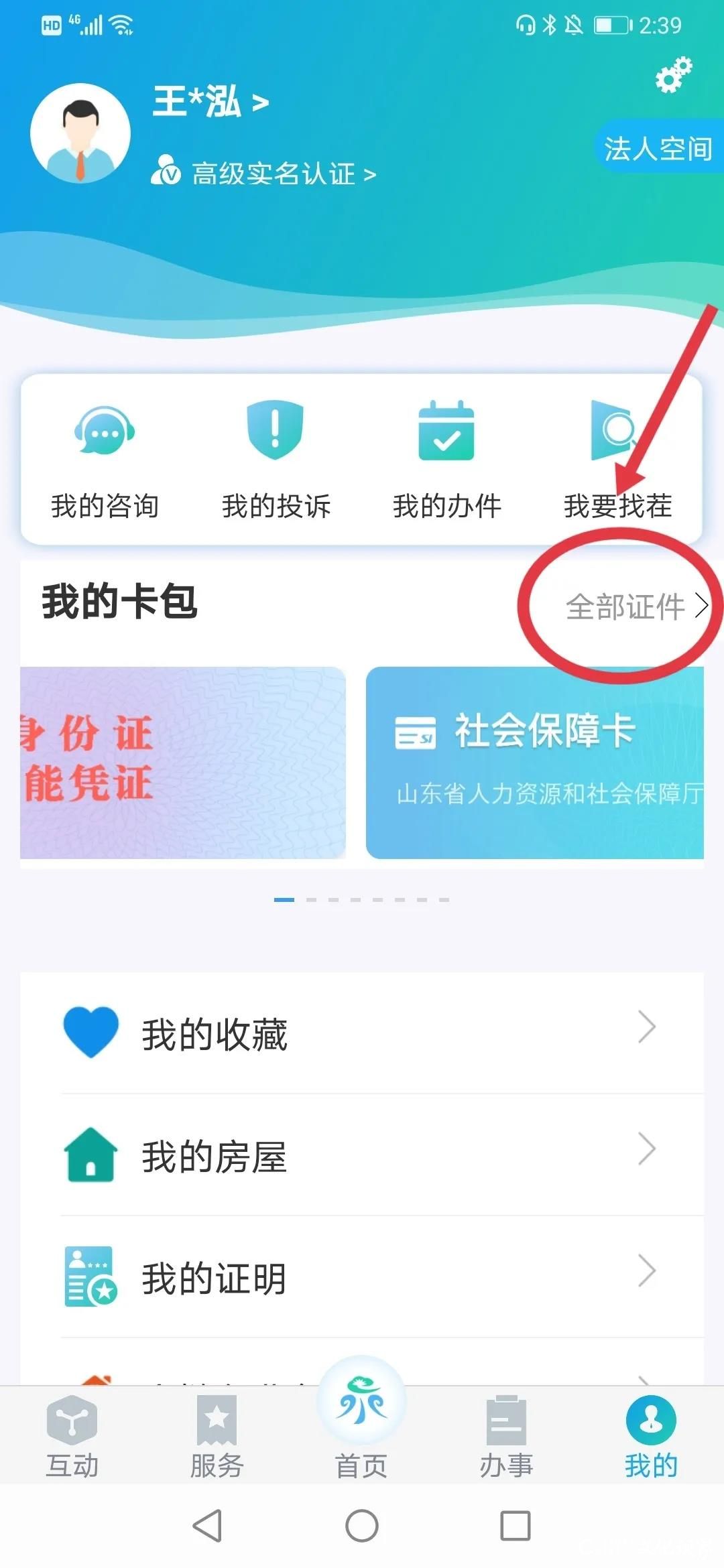Open 我的办件 applications
This screenshot has width=724, height=1568.
[446, 460]
